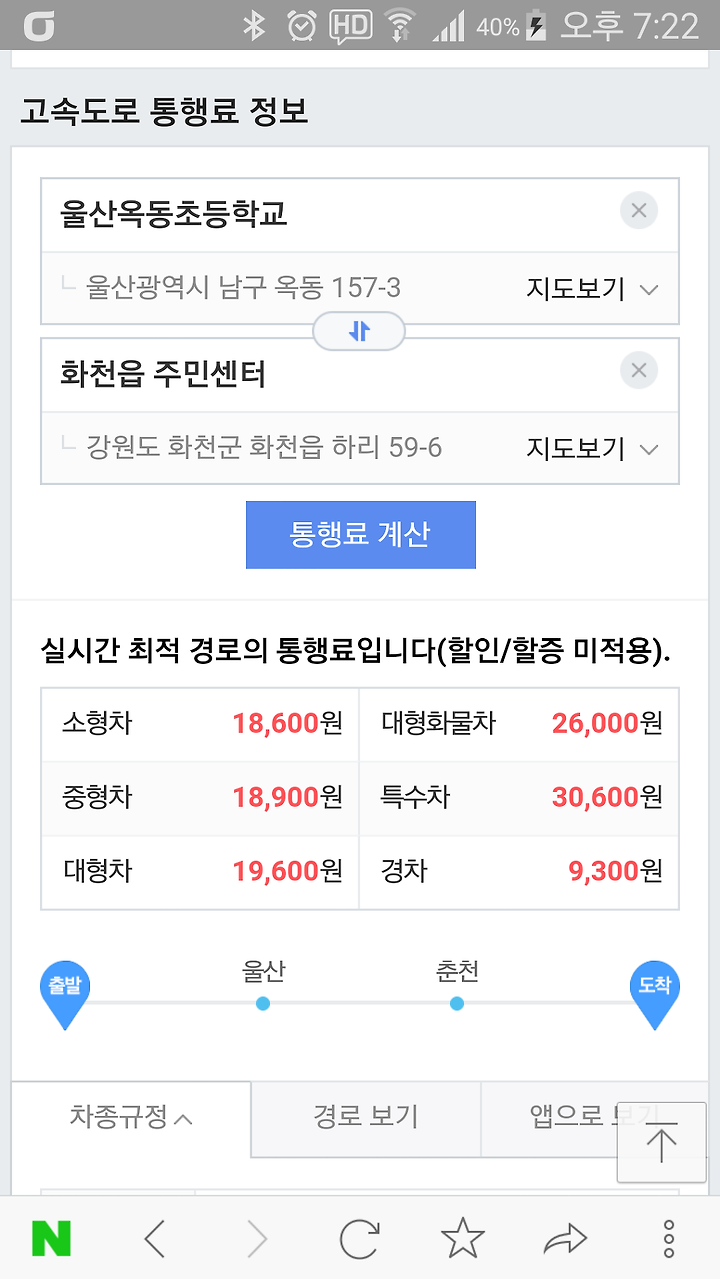Viewport: 720px width, 1279px height.
Task: Swap departure and destination locations
Action: click(x=359, y=331)
